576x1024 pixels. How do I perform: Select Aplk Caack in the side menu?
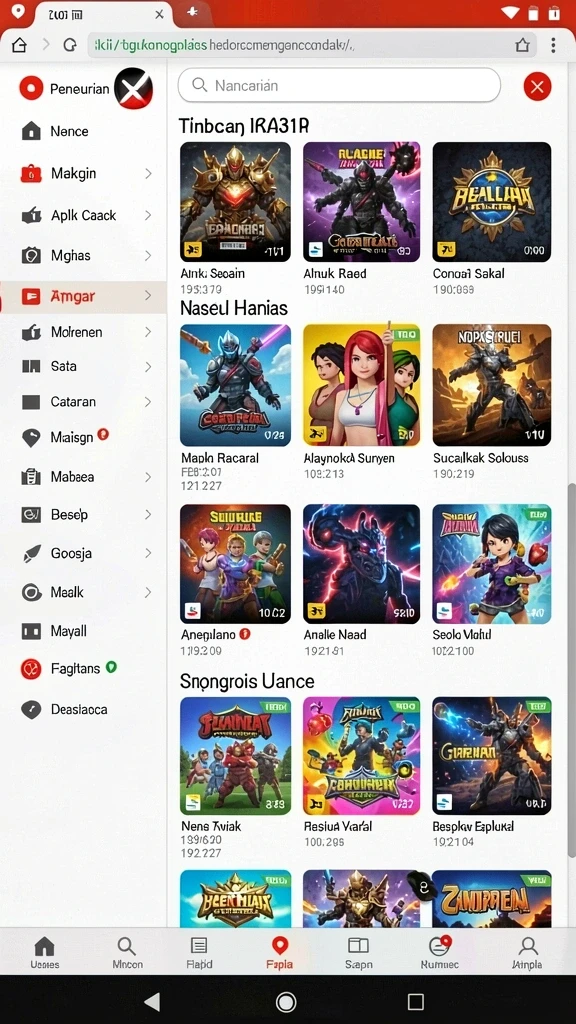coord(84,215)
